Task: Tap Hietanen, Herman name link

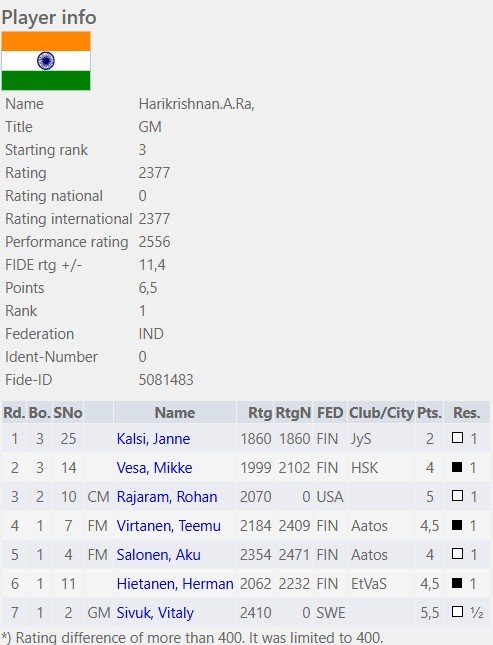Action: coord(175,584)
